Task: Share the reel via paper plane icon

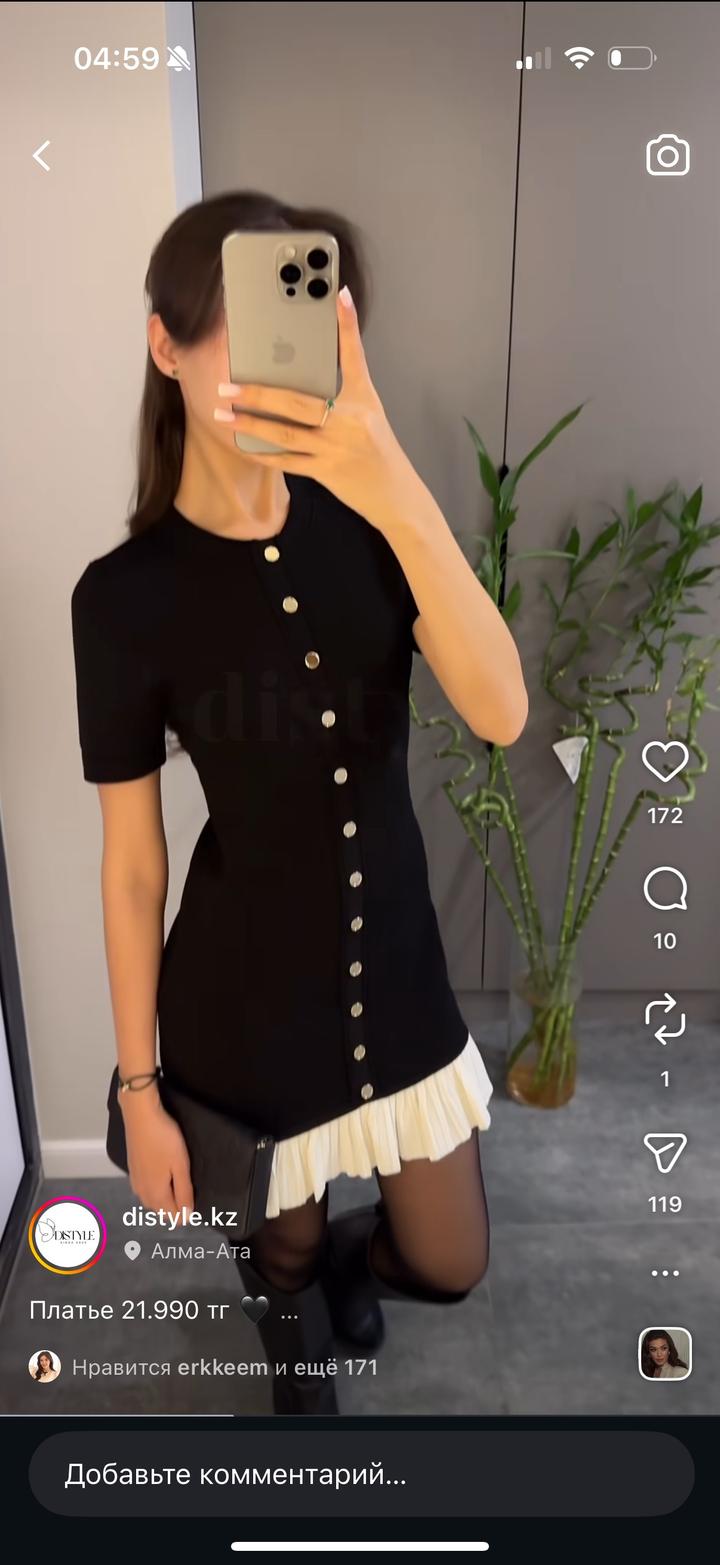Action: point(664,1153)
